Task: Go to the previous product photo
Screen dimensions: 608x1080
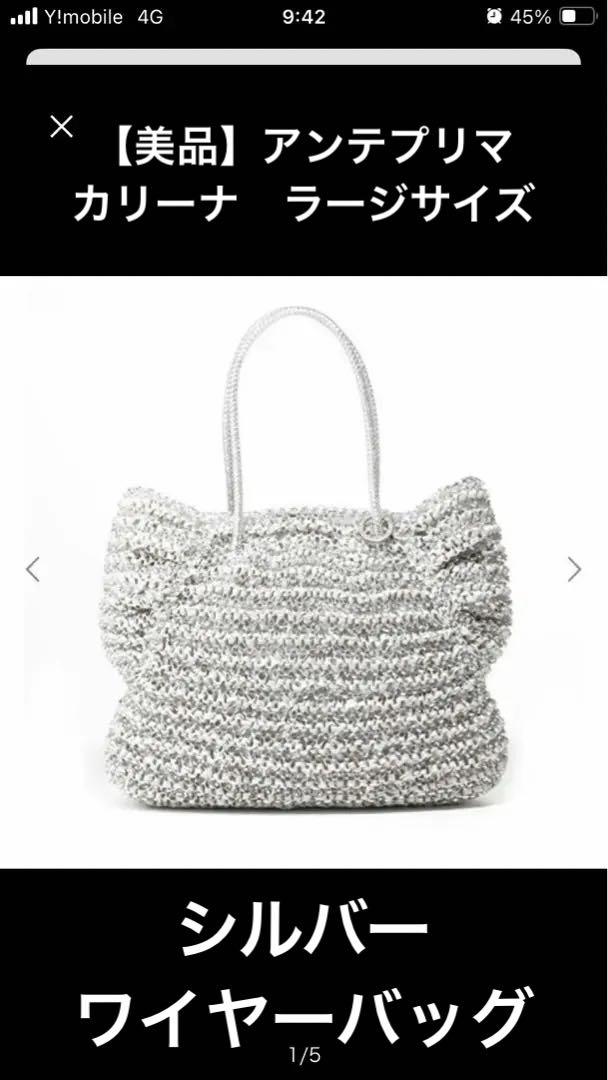Action: 32,570
